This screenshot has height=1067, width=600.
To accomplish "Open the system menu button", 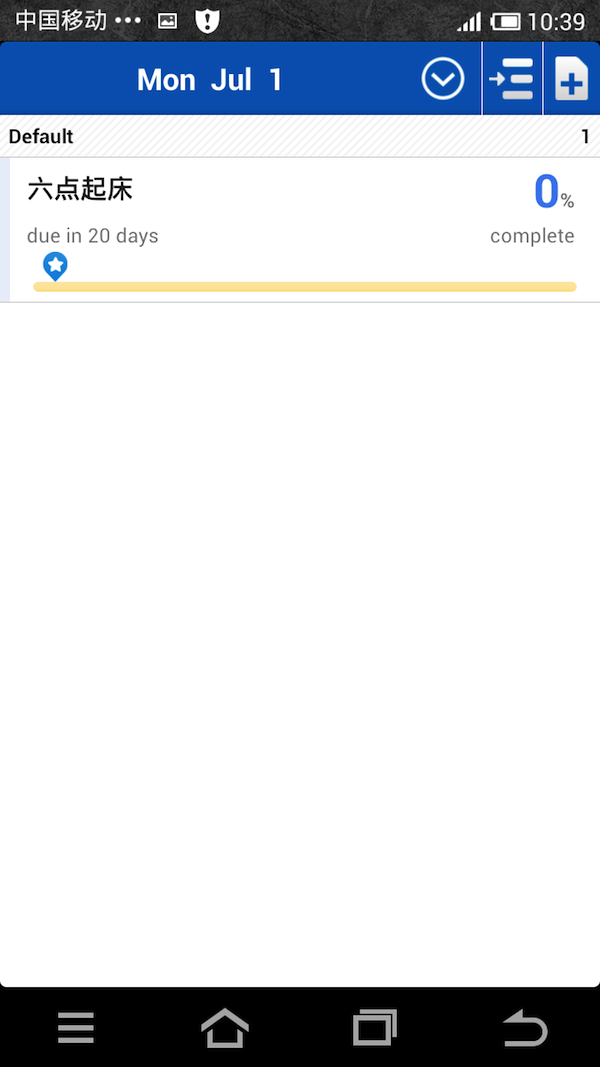I will pos(75,1027).
